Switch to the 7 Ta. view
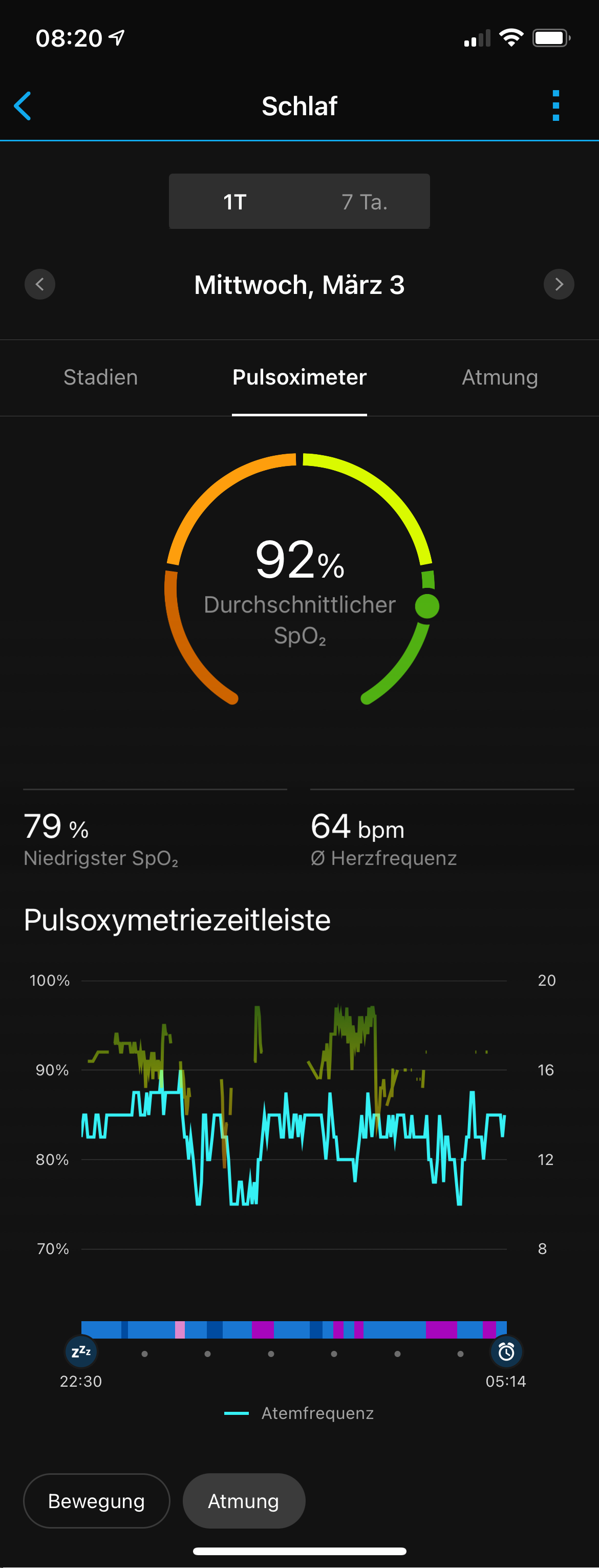Screen dimensions: 599x1568 pyautogui.click(x=364, y=201)
